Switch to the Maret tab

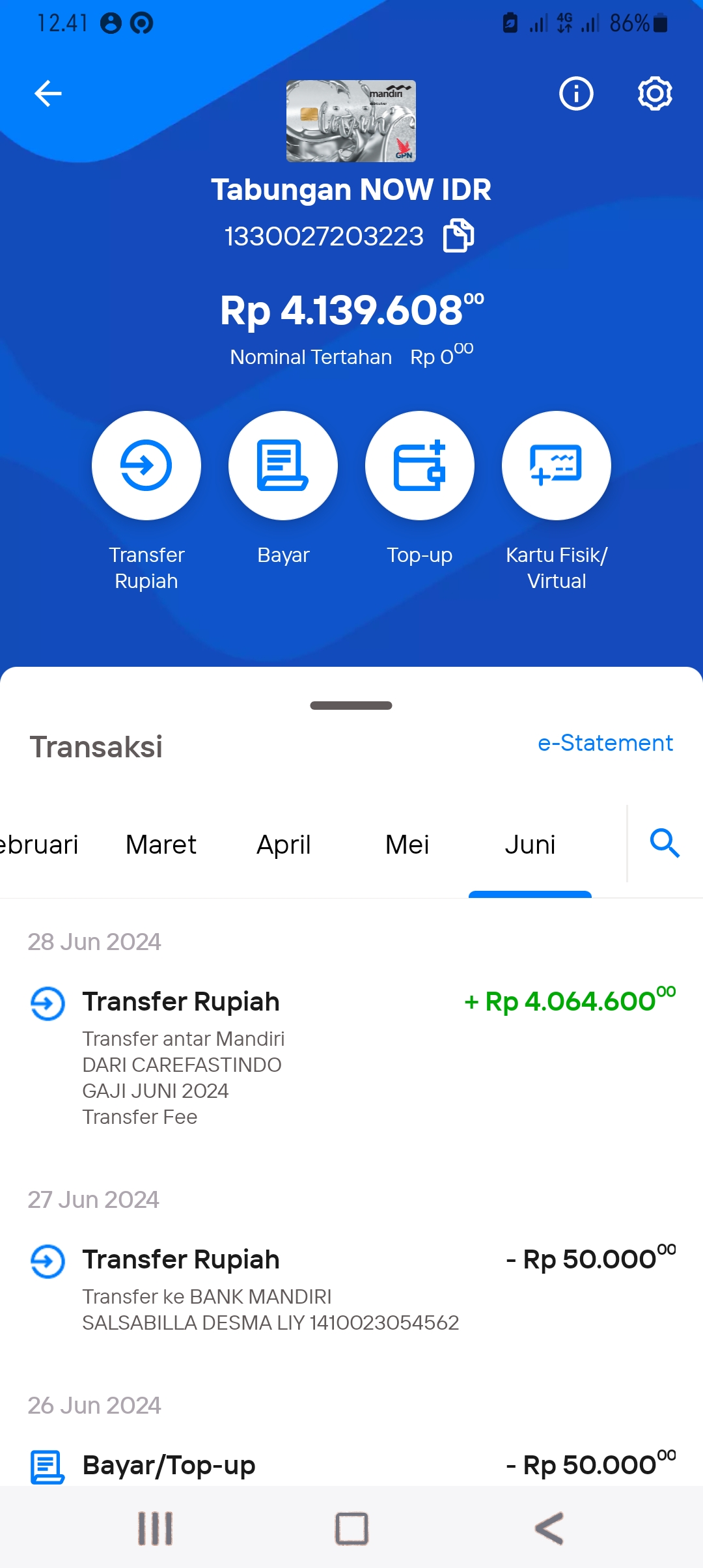(161, 845)
